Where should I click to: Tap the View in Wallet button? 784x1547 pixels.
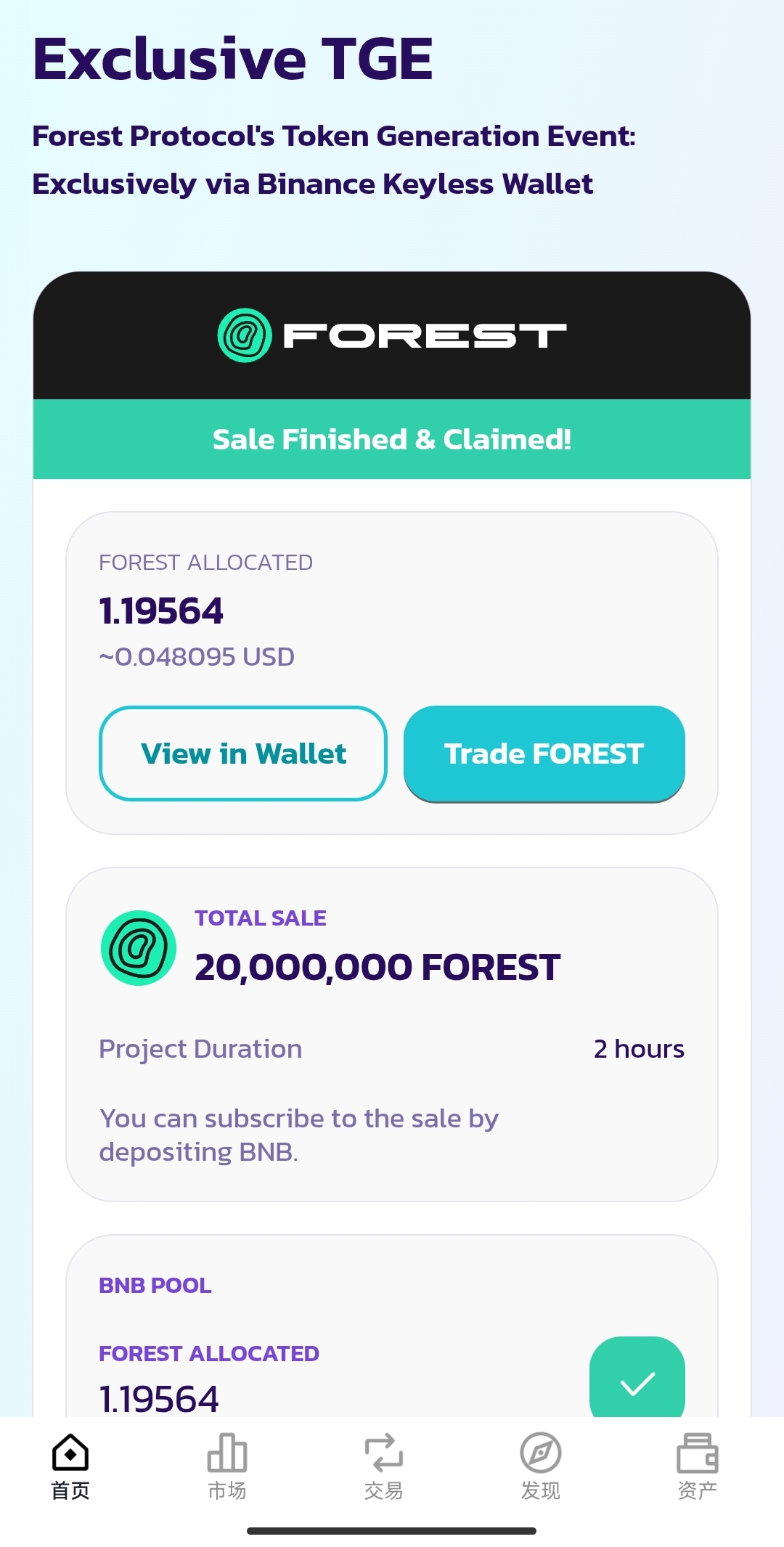pos(242,754)
